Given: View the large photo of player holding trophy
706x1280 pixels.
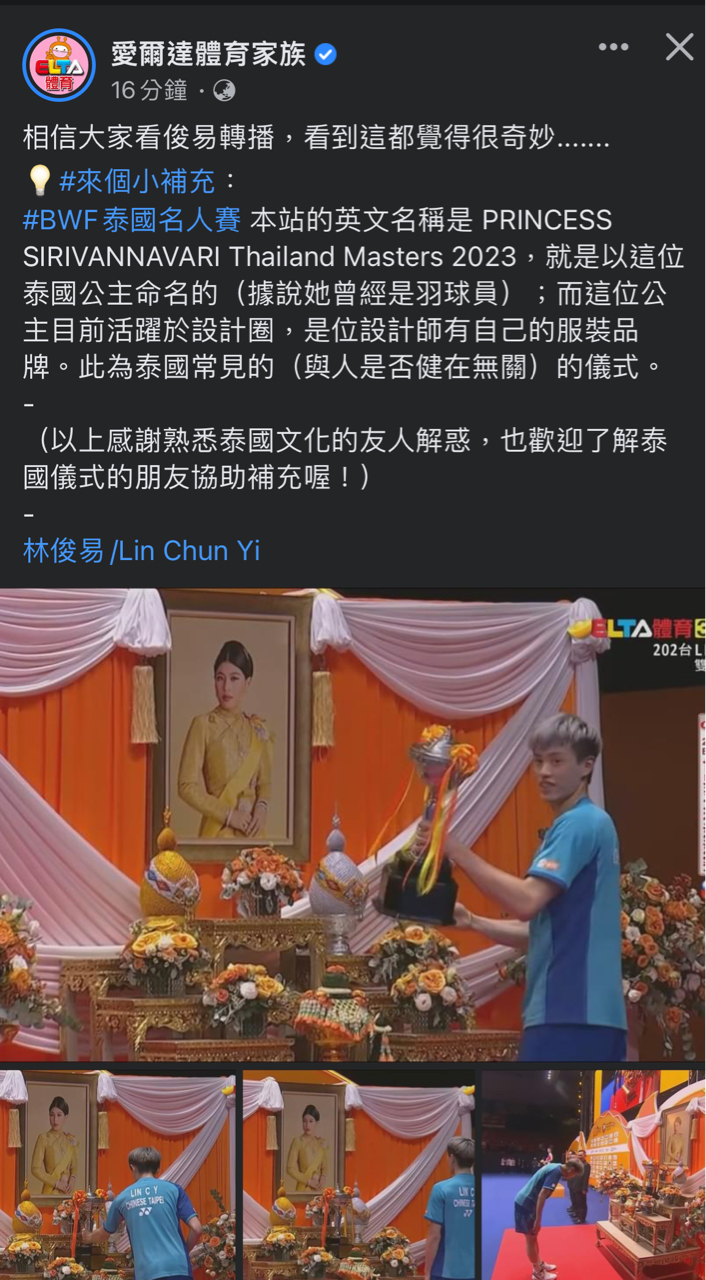Looking at the screenshot, I should (352, 824).
